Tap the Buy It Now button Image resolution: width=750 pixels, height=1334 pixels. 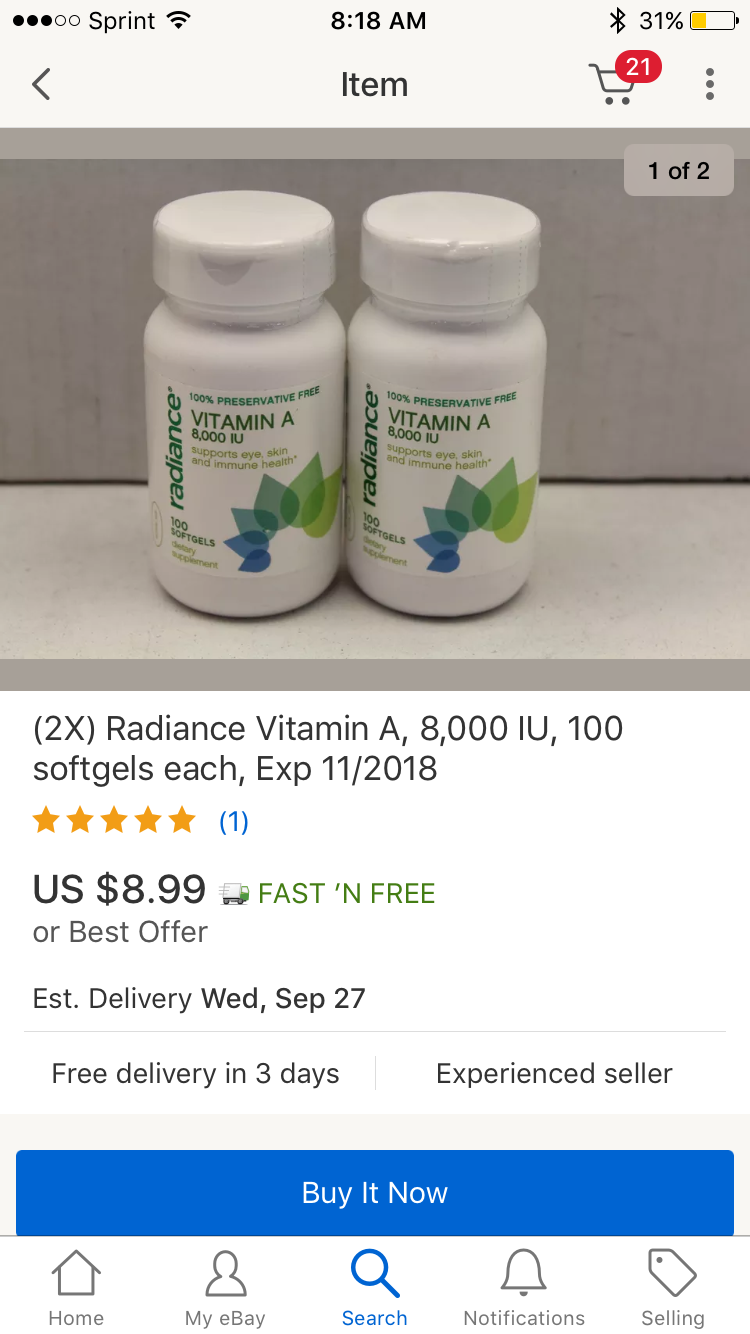375,1192
